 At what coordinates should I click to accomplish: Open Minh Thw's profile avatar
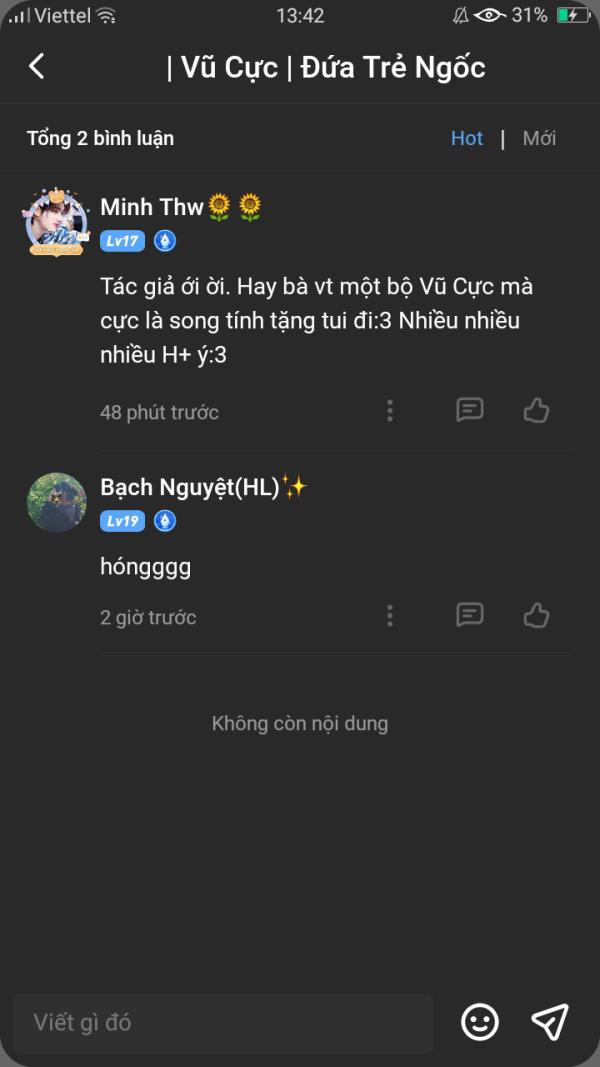(x=56, y=222)
